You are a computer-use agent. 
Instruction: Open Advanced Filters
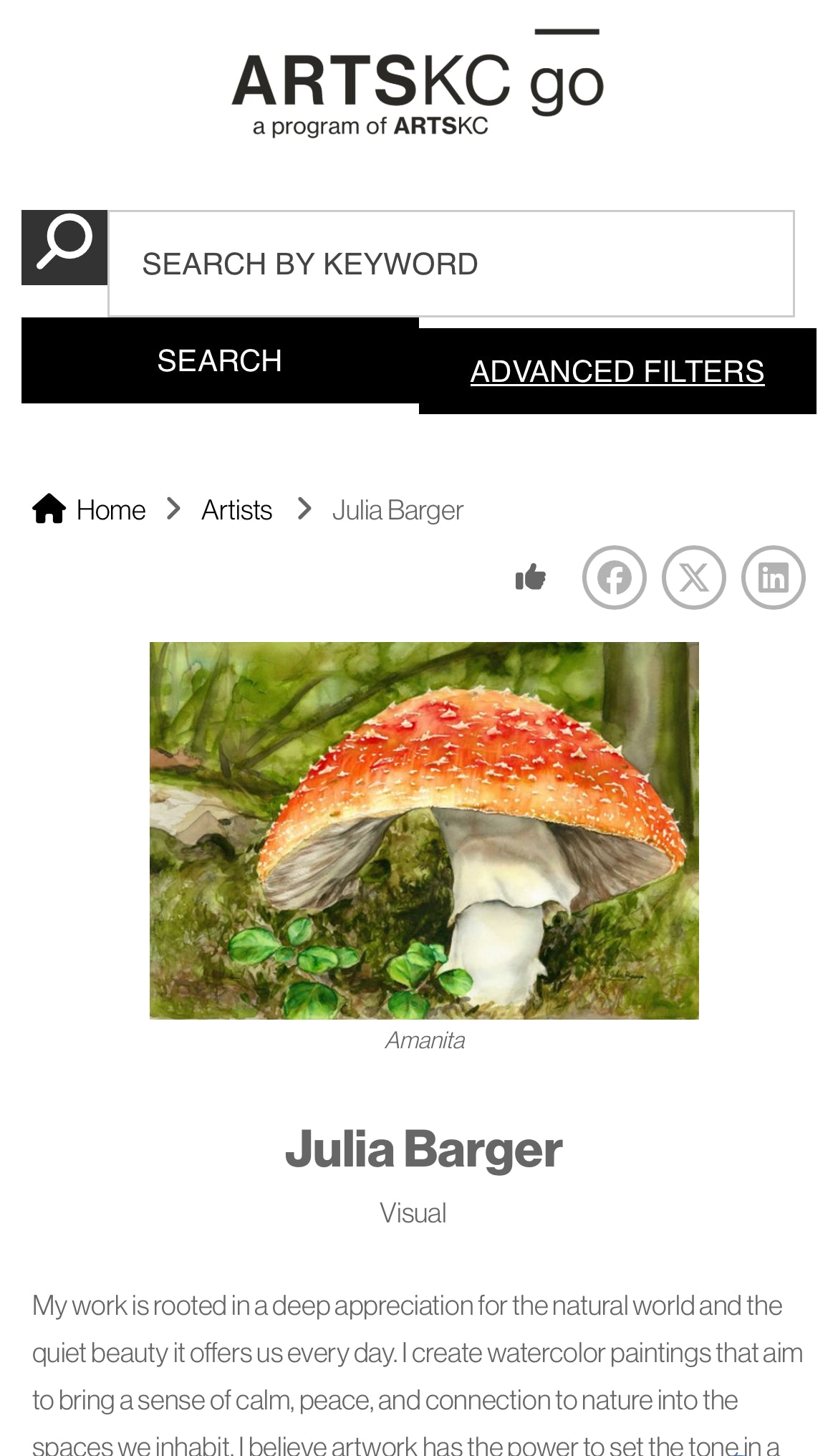click(x=617, y=371)
